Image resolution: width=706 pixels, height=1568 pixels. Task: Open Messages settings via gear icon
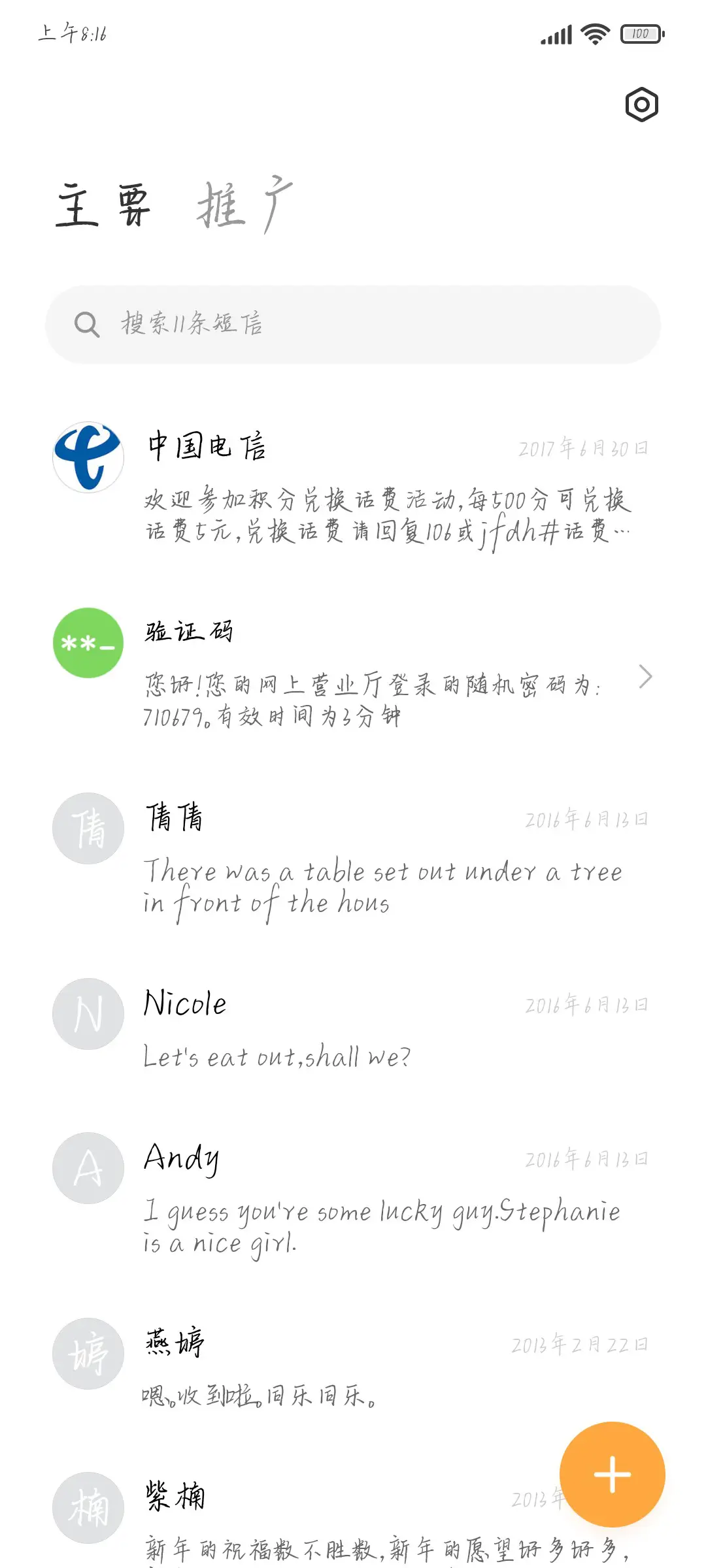click(641, 105)
